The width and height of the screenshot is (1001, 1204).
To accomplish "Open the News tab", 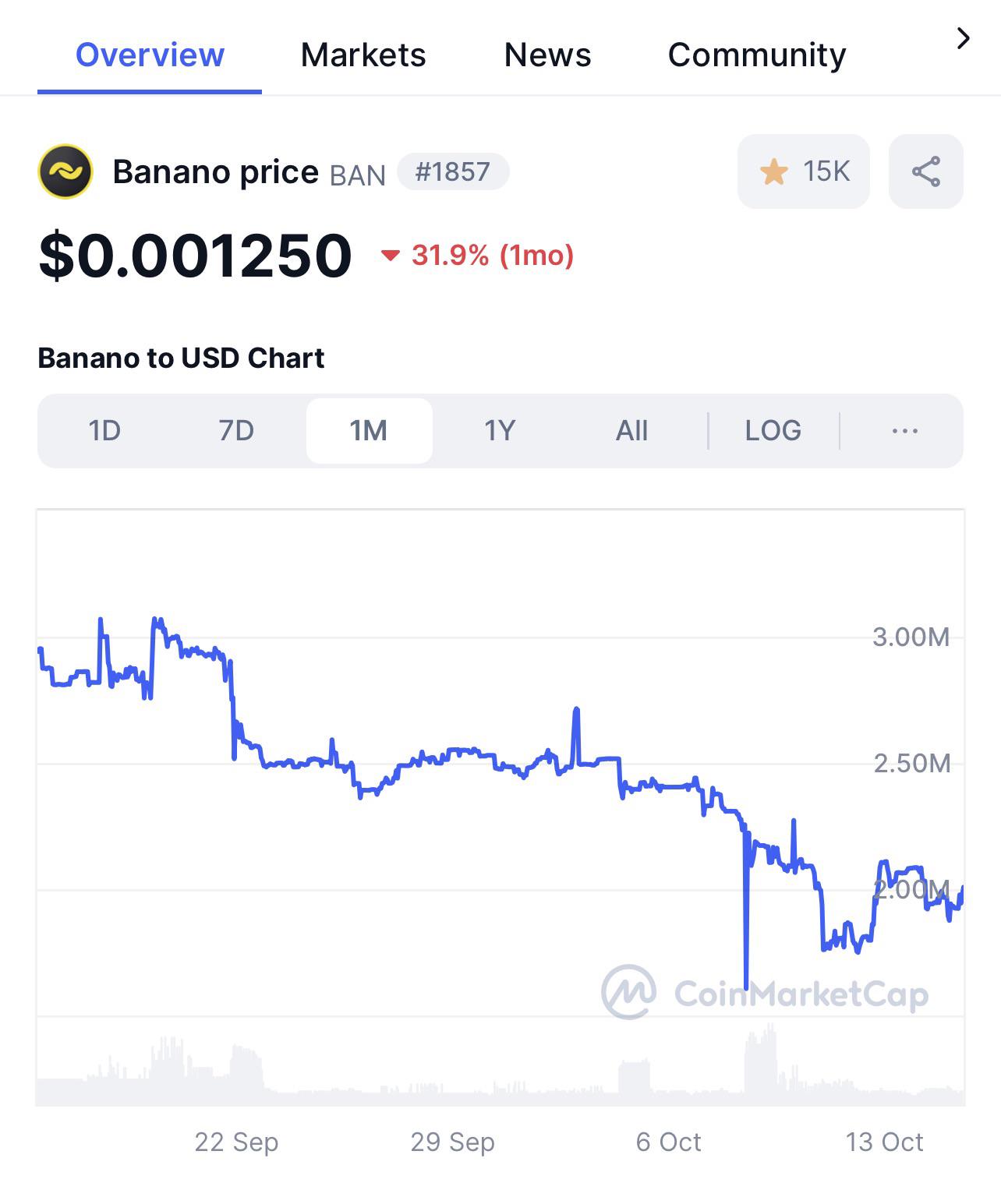I will click(x=547, y=55).
